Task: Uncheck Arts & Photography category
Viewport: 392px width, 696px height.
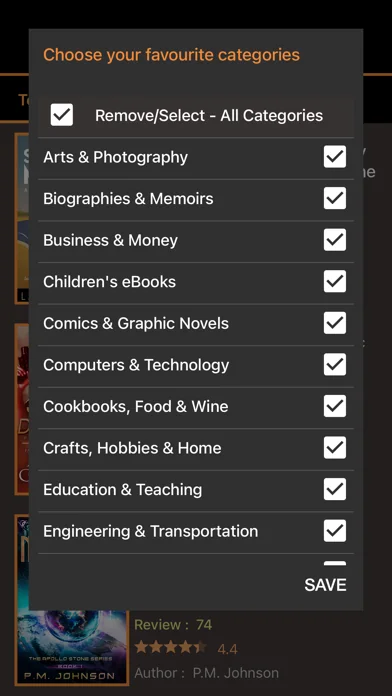Action: tap(335, 157)
